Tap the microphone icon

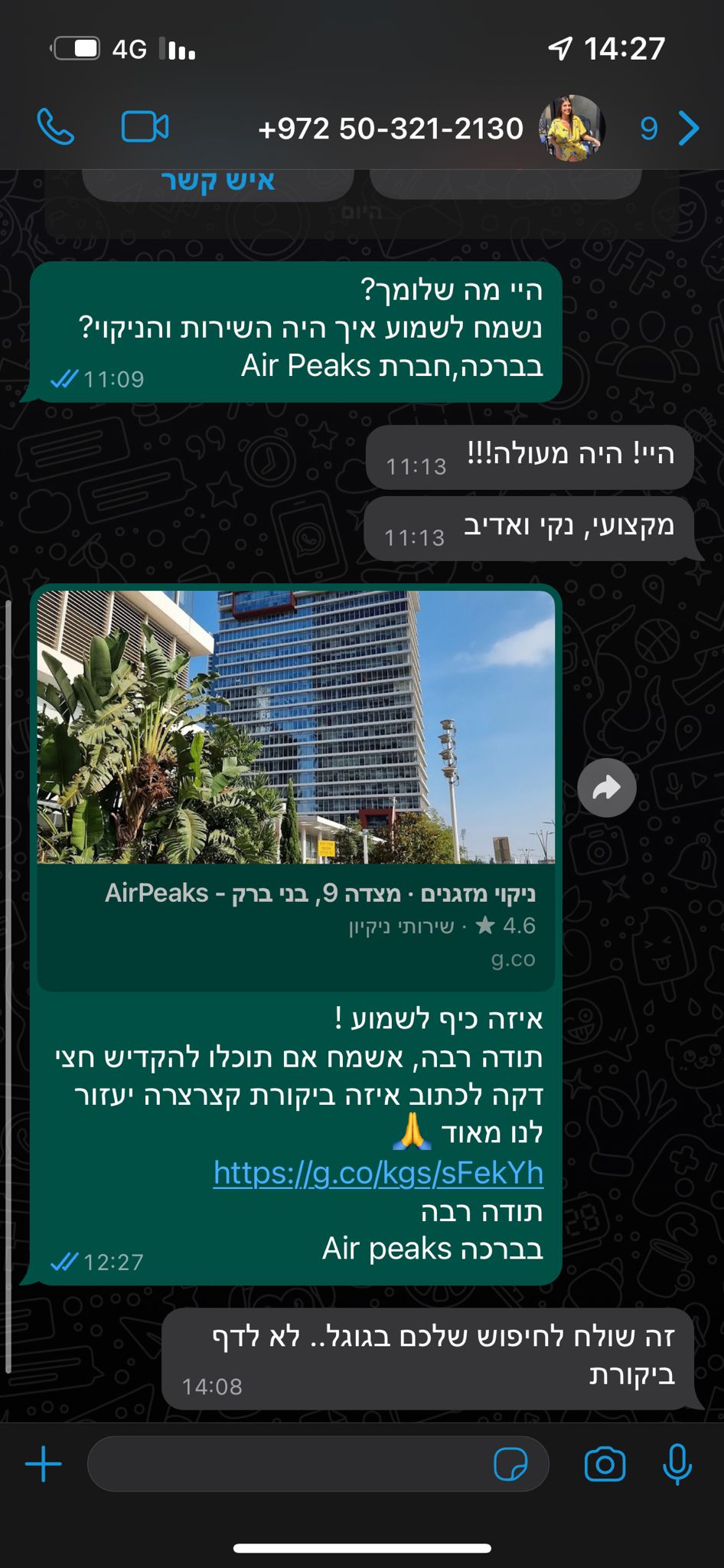click(677, 1465)
